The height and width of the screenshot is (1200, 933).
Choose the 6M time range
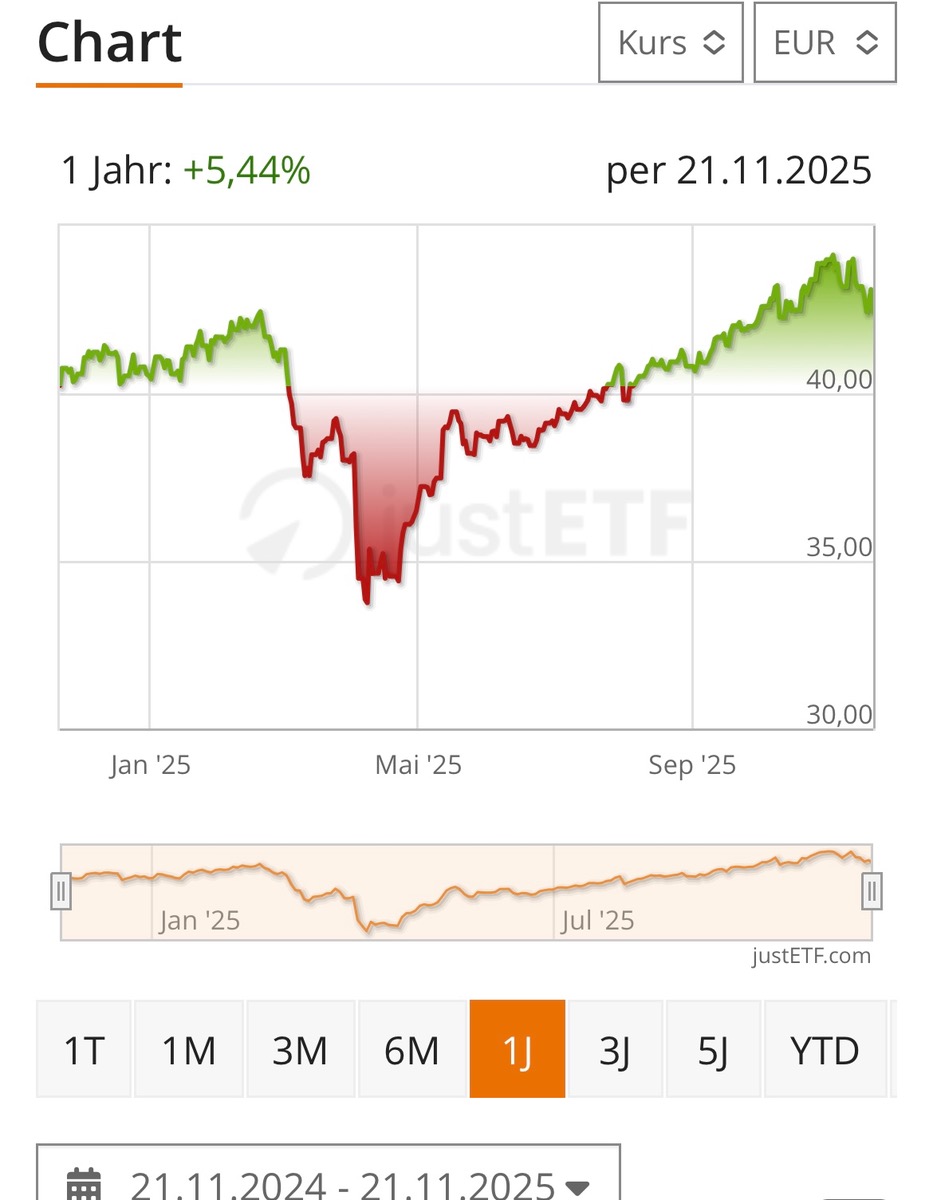click(x=411, y=1050)
